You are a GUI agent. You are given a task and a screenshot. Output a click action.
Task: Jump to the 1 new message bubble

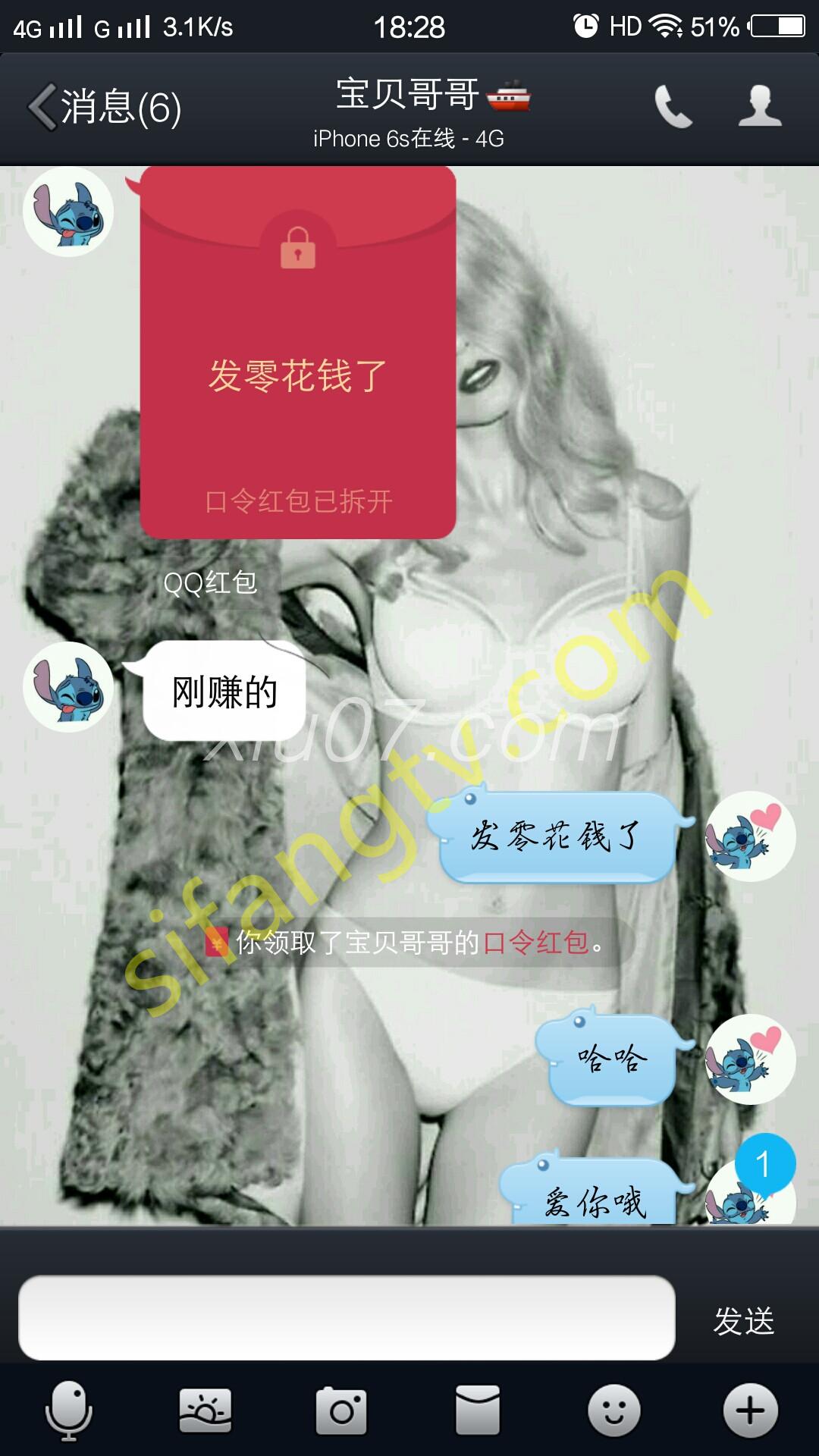click(764, 1164)
